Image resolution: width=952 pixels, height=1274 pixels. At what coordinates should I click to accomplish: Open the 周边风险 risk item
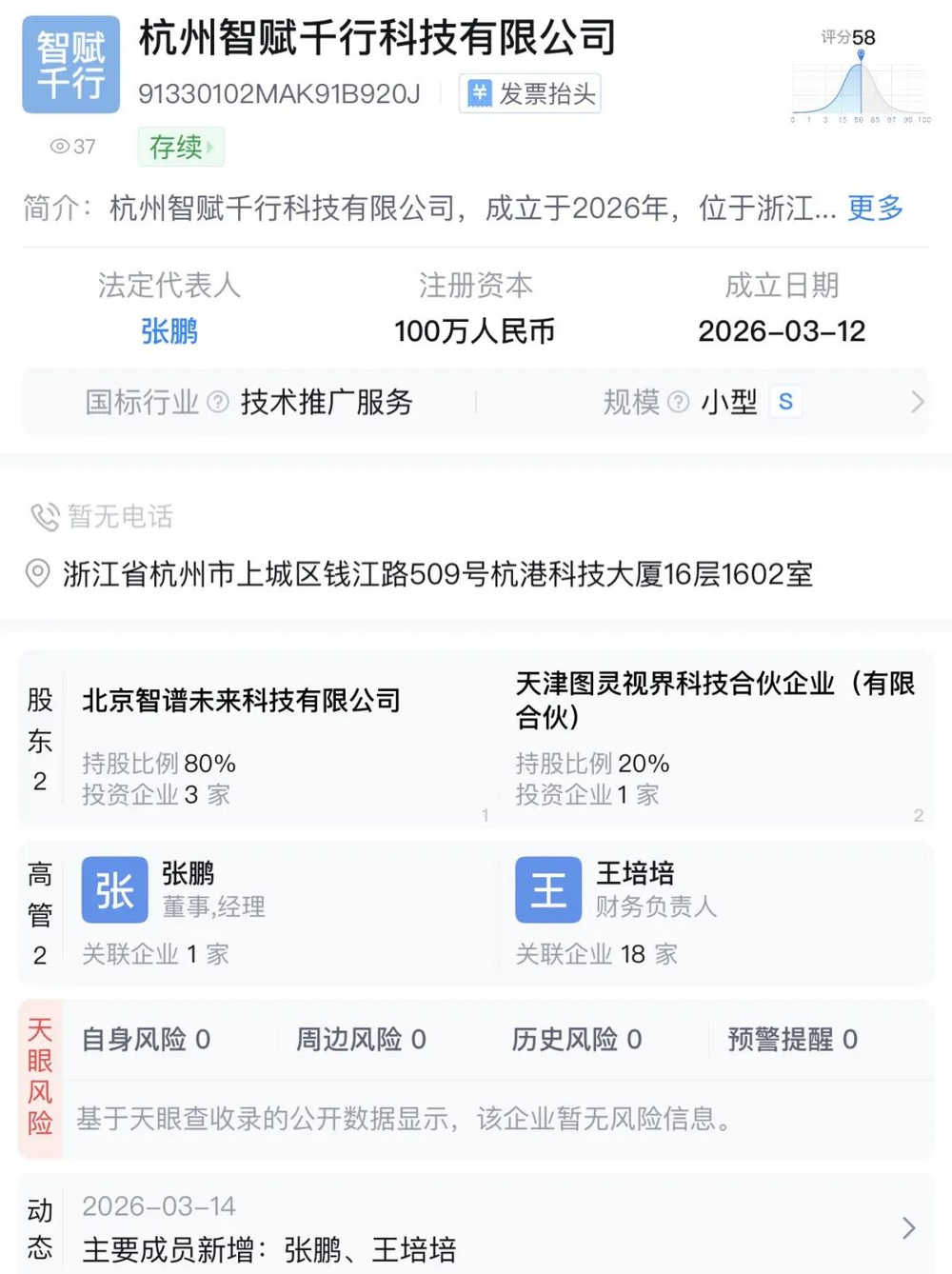361,1040
